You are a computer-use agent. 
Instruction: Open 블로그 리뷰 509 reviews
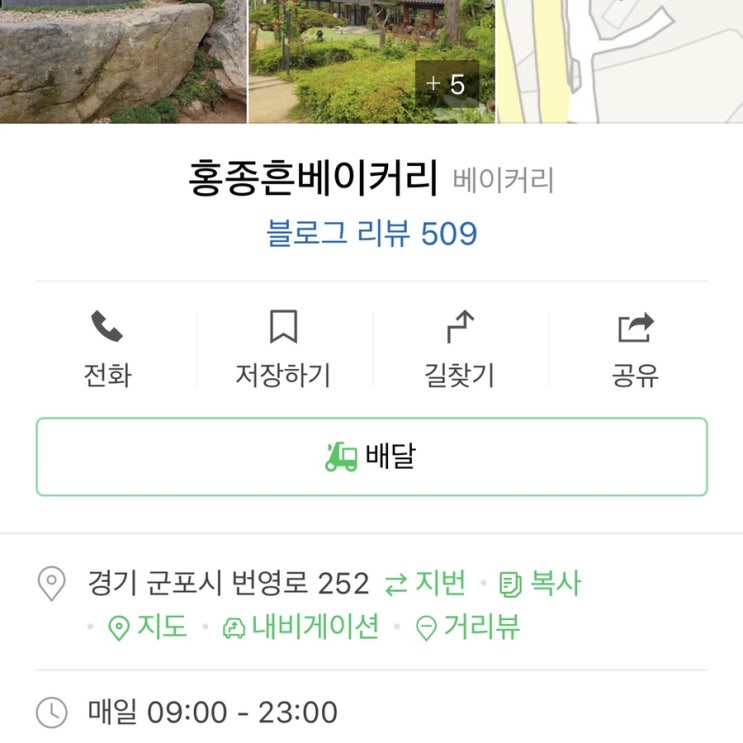click(x=372, y=234)
